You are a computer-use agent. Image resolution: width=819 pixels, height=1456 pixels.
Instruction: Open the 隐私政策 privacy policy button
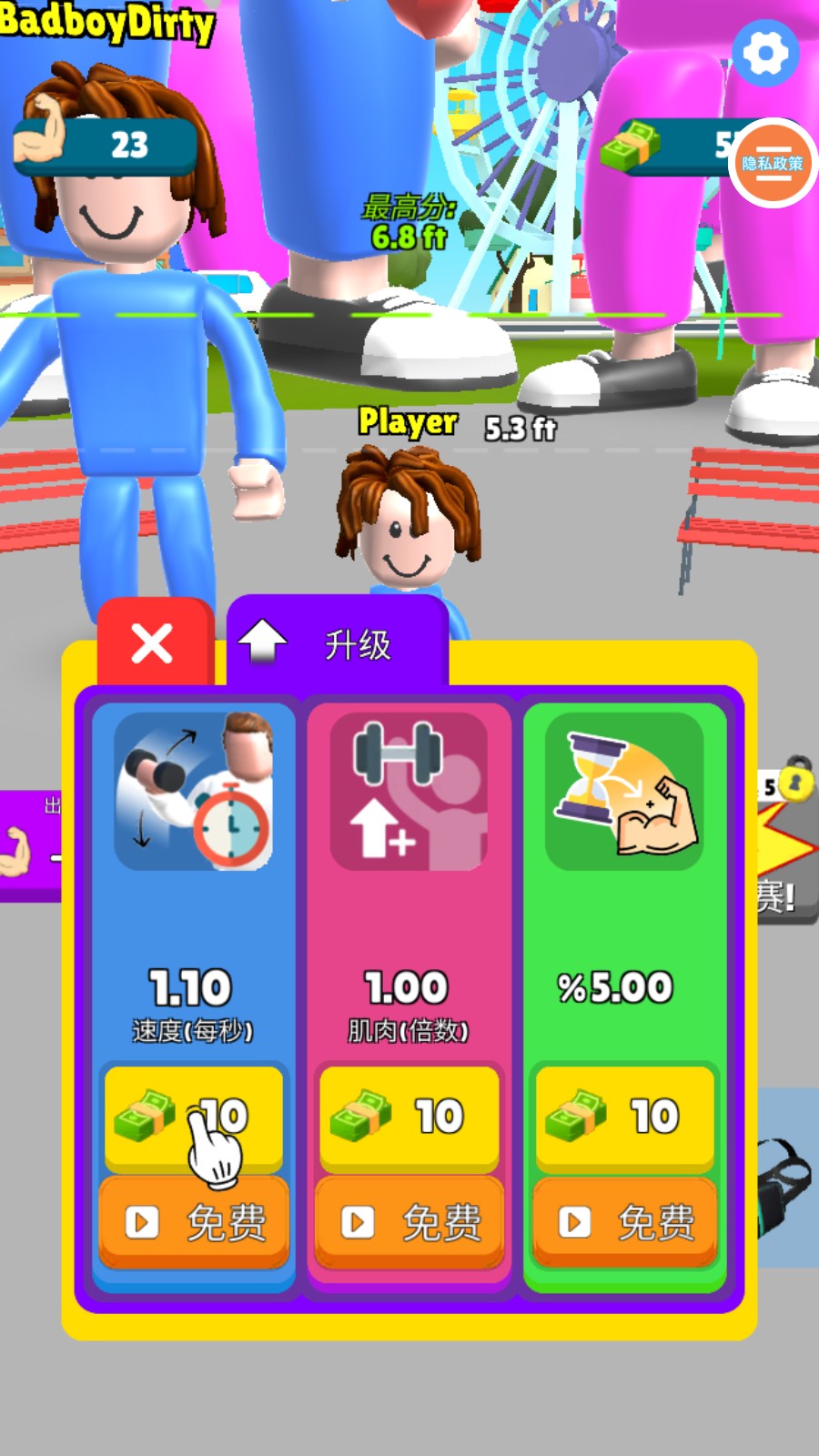coord(772,163)
